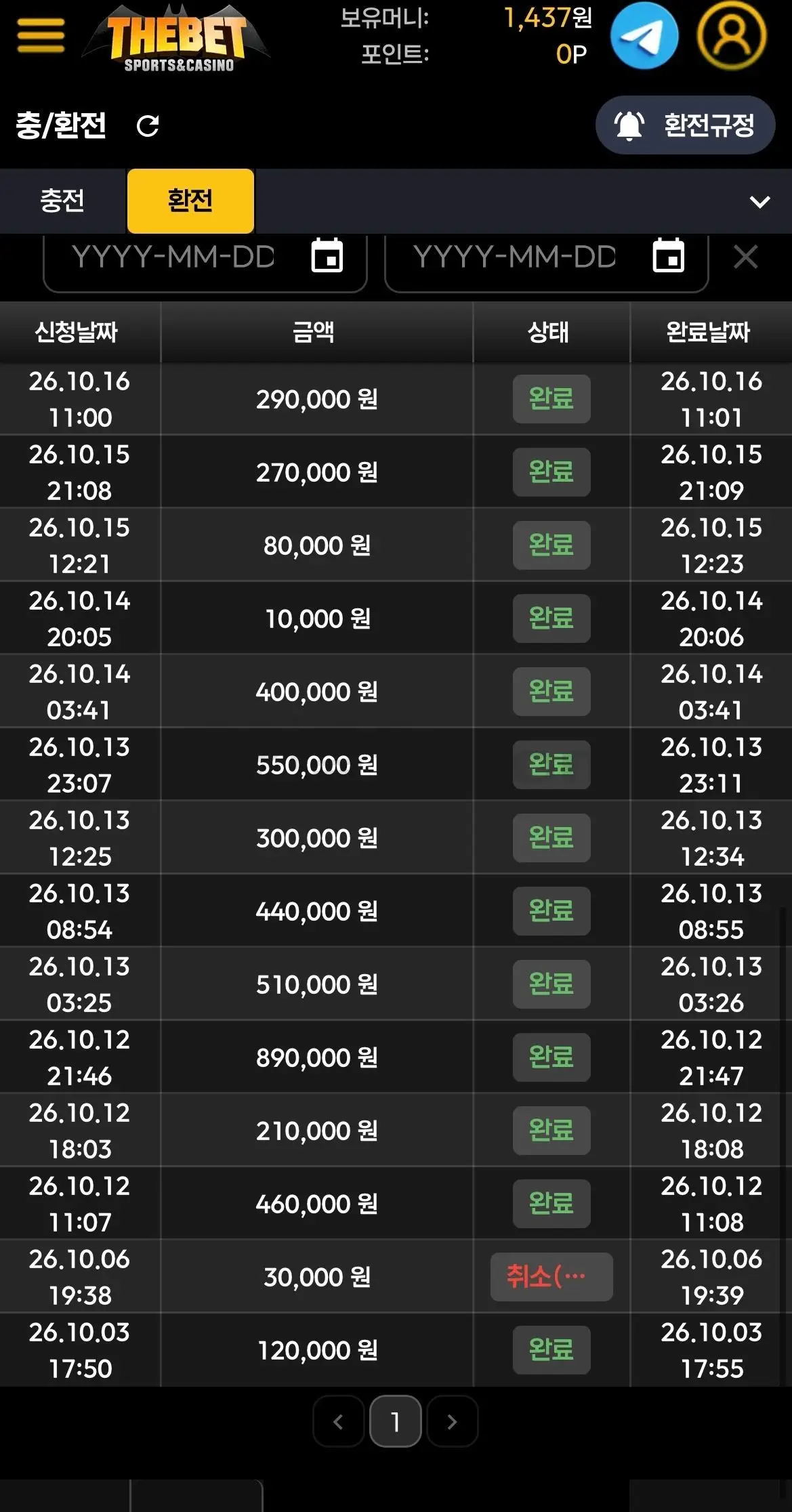Go to the next page arrow
This screenshot has height=1512, width=792.
[x=452, y=1421]
